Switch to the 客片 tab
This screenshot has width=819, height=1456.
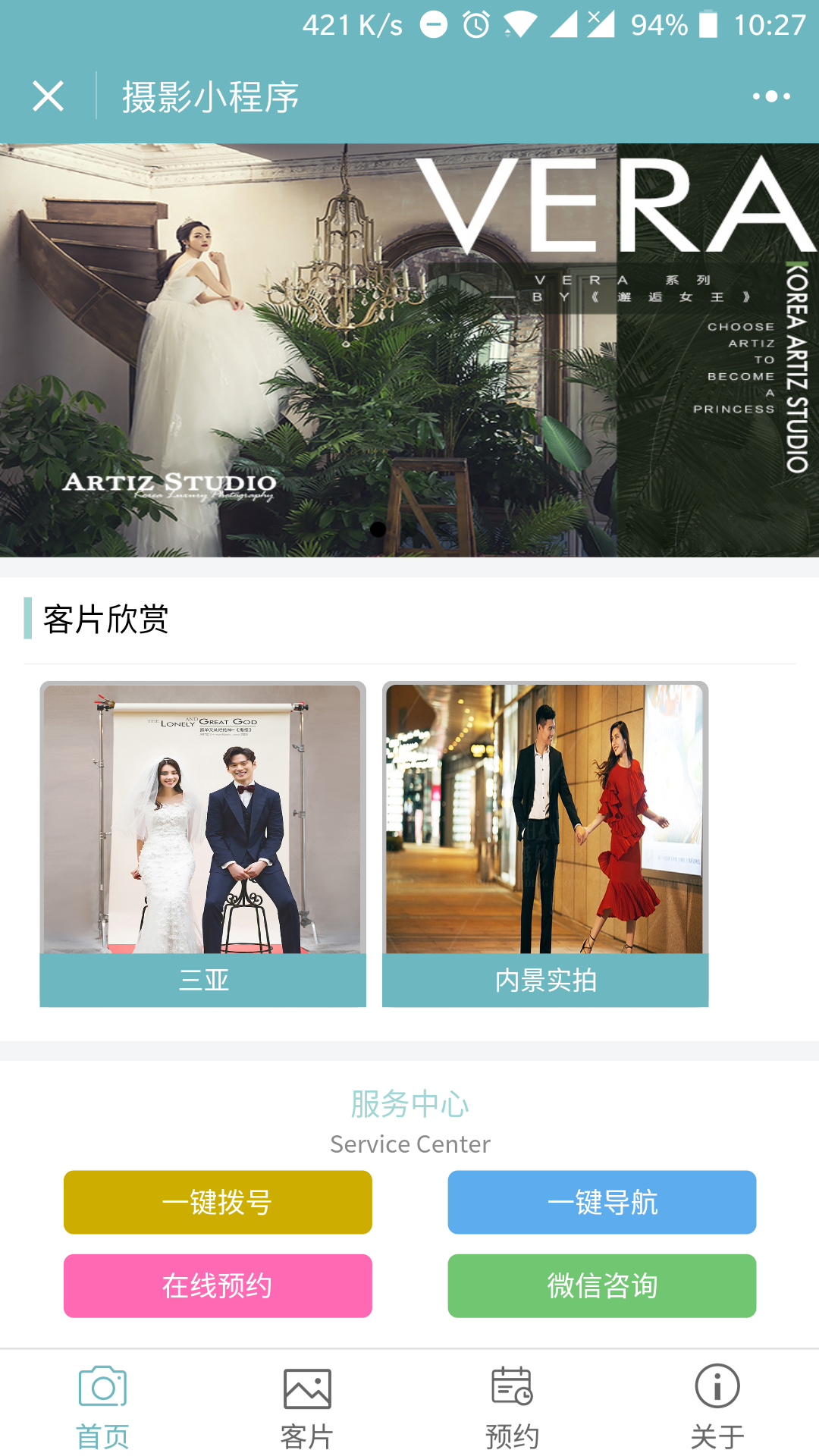tap(307, 1407)
